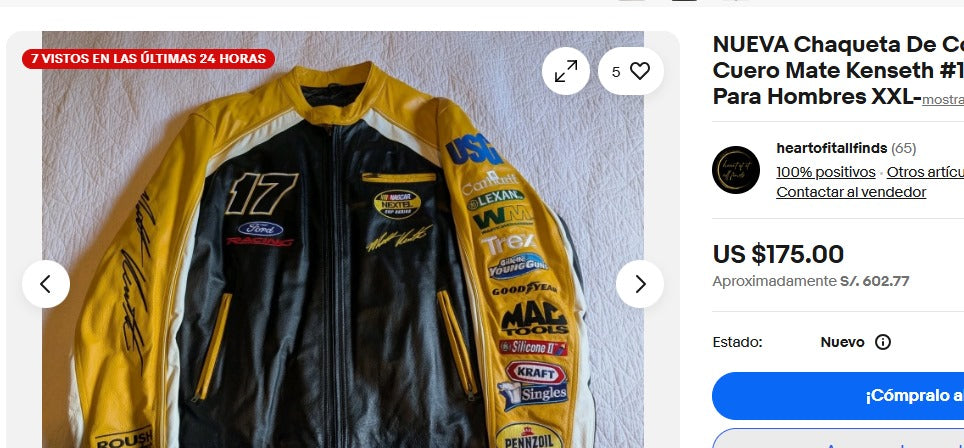964x448 pixels.
Task: Open the seller's avatar logo
Action: tap(736, 170)
